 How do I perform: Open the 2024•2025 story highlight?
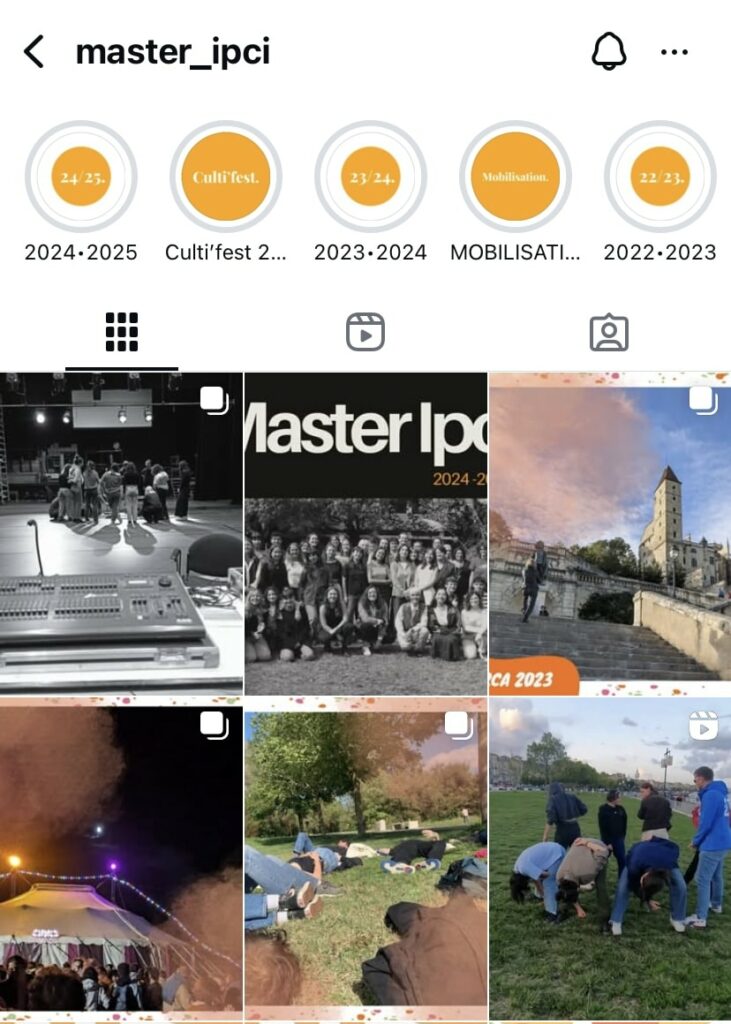click(80, 177)
